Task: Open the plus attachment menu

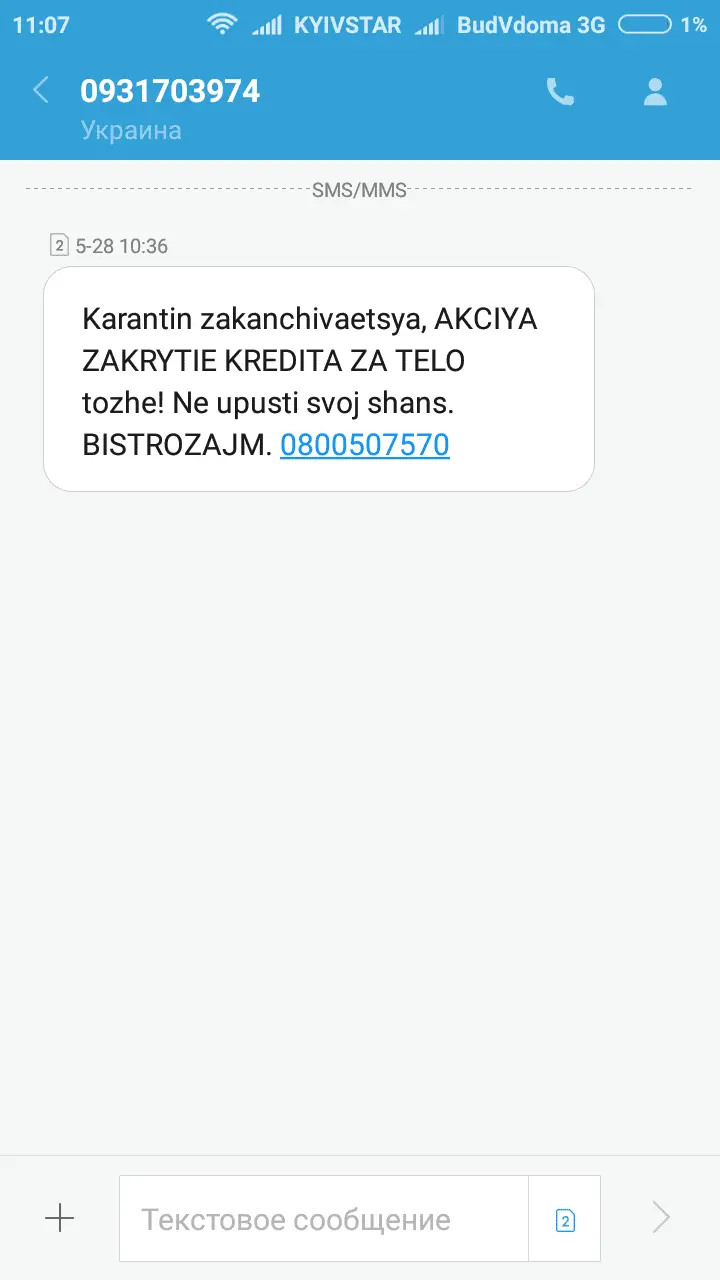Action: coord(60,1218)
